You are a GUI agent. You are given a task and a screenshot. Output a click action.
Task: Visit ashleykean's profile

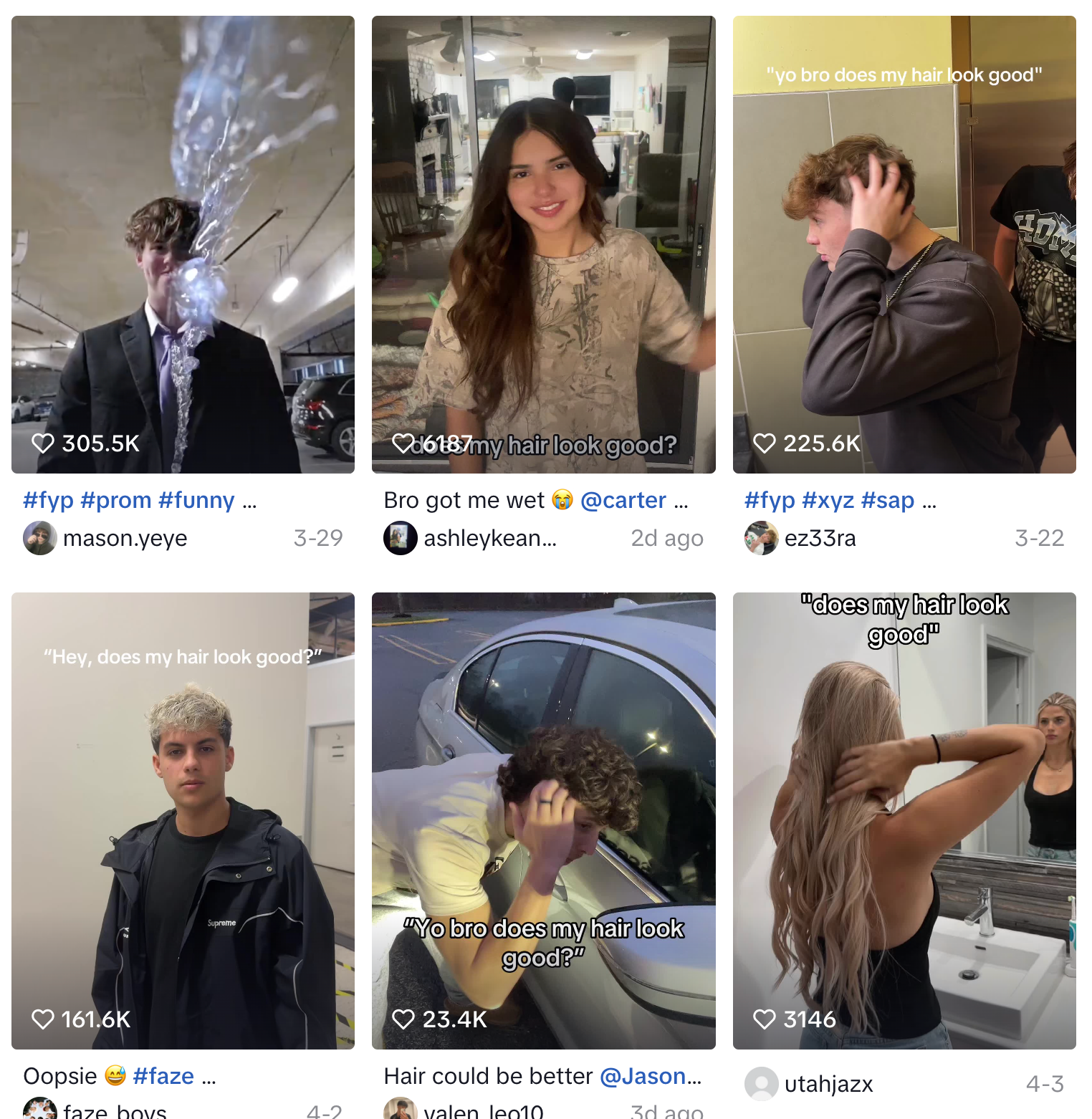coord(489,538)
